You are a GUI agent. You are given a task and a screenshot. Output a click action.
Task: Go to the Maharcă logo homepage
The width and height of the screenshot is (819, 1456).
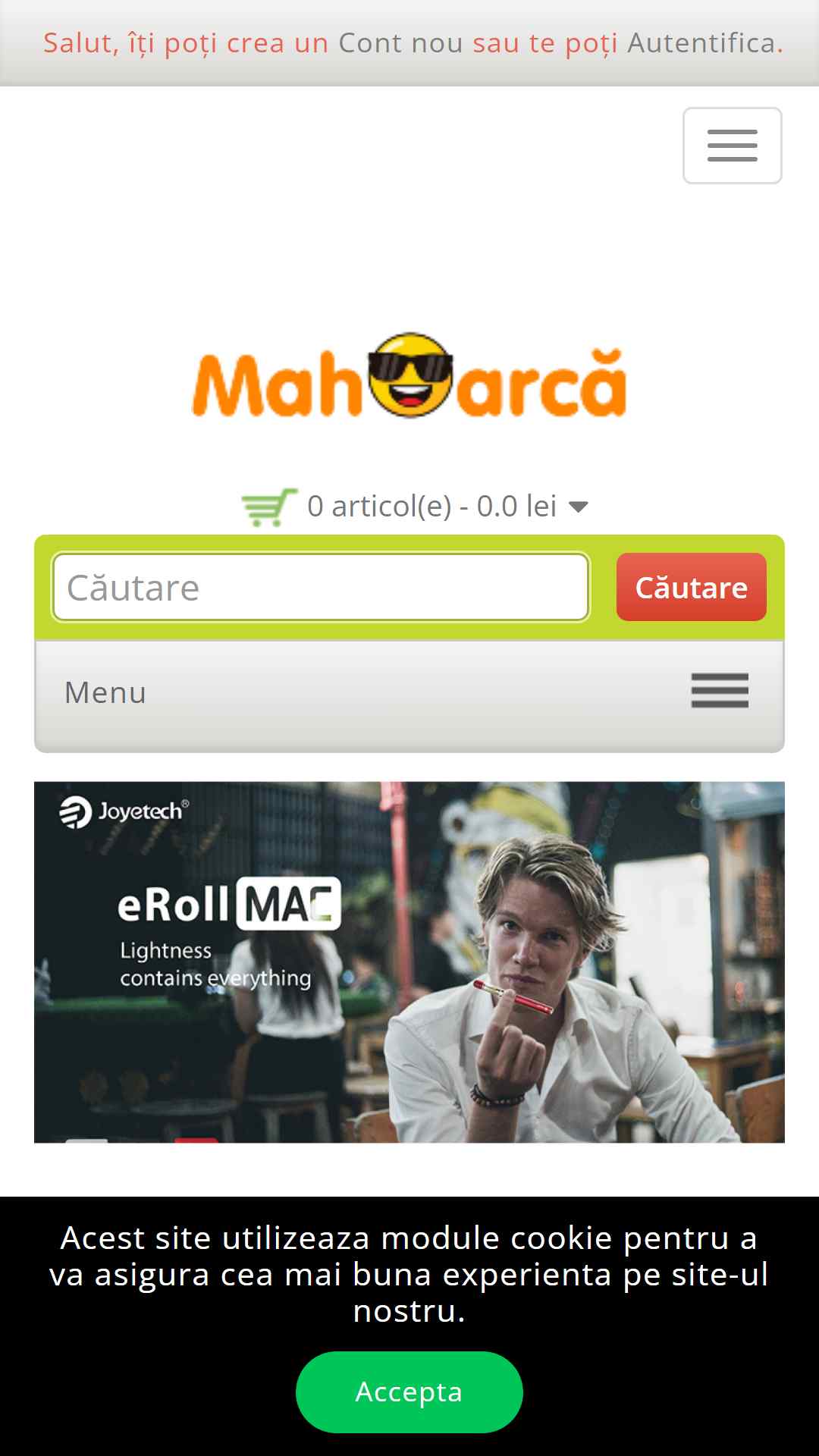(409, 376)
